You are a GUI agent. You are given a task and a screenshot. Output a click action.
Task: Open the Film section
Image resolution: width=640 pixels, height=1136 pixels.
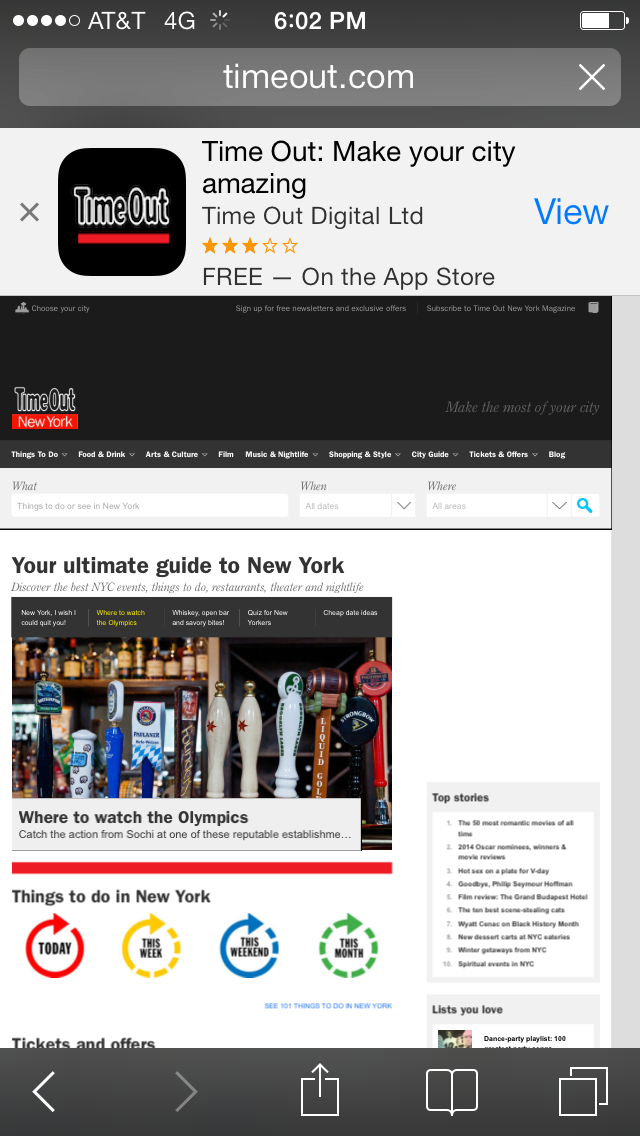226,454
